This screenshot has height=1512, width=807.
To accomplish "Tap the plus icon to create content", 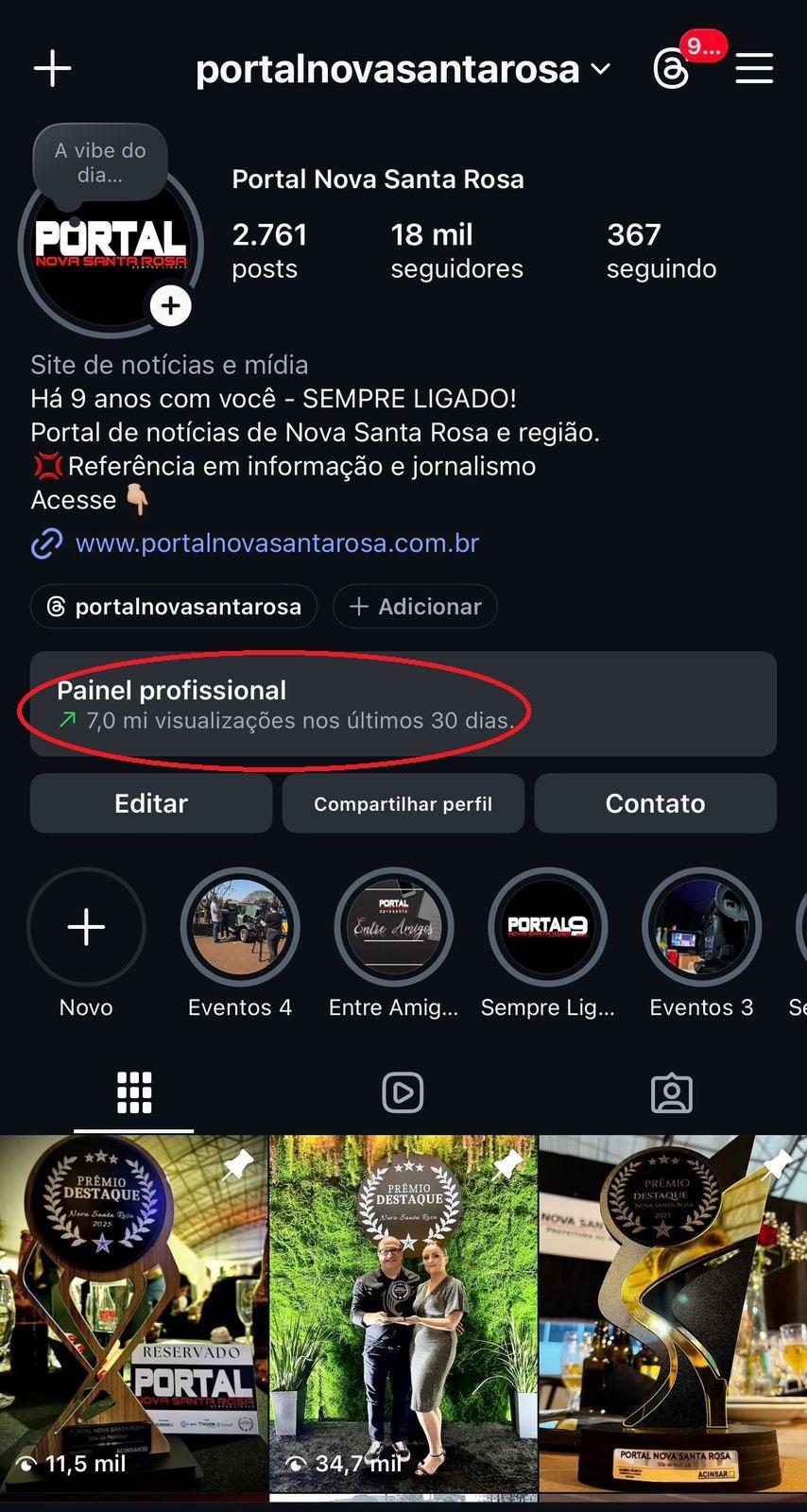I will 53,68.
